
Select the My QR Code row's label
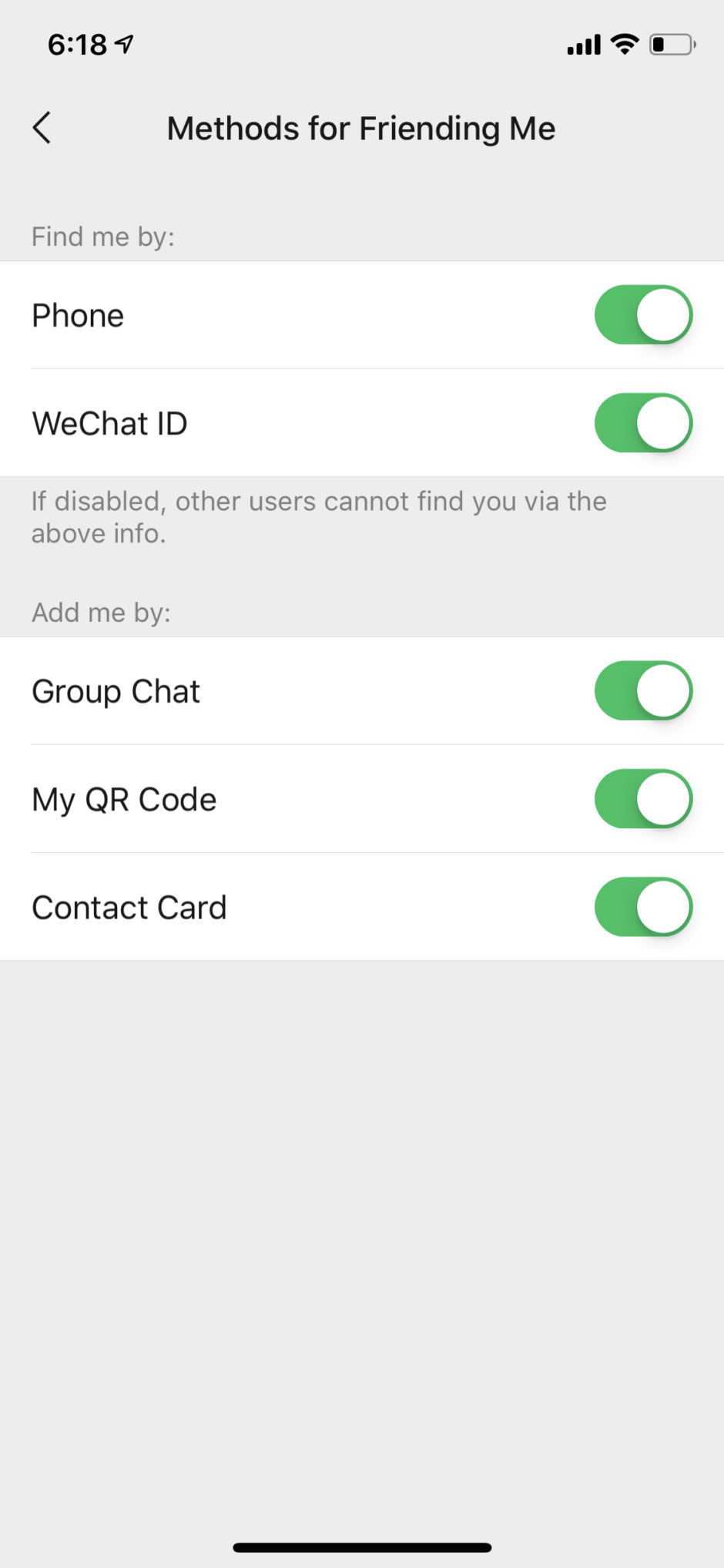pos(124,799)
